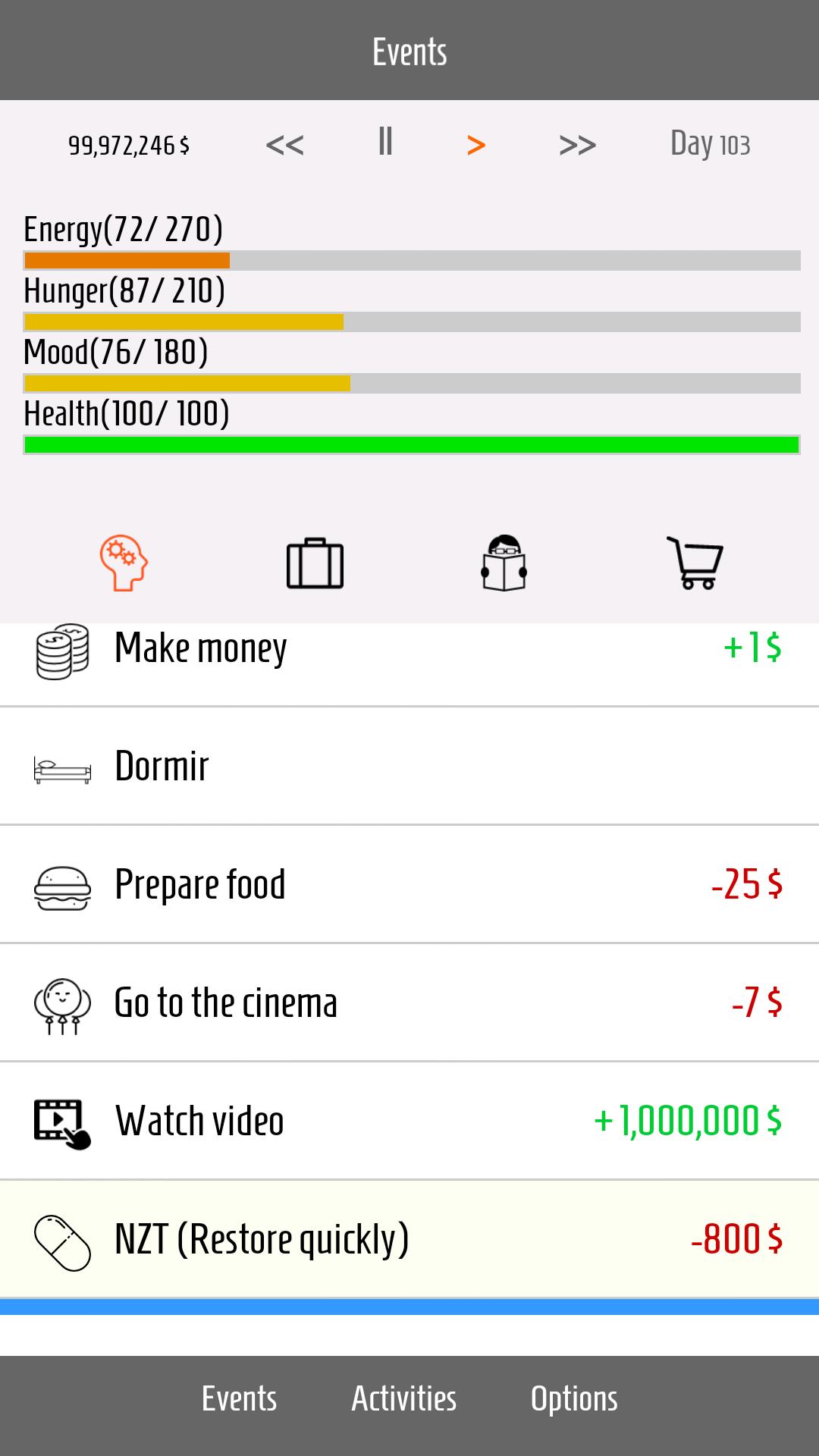This screenshot has height=1456, width=819.
Task: Watch video to earn 1,000,000 dollars
Action: (x=409, y=1120)
